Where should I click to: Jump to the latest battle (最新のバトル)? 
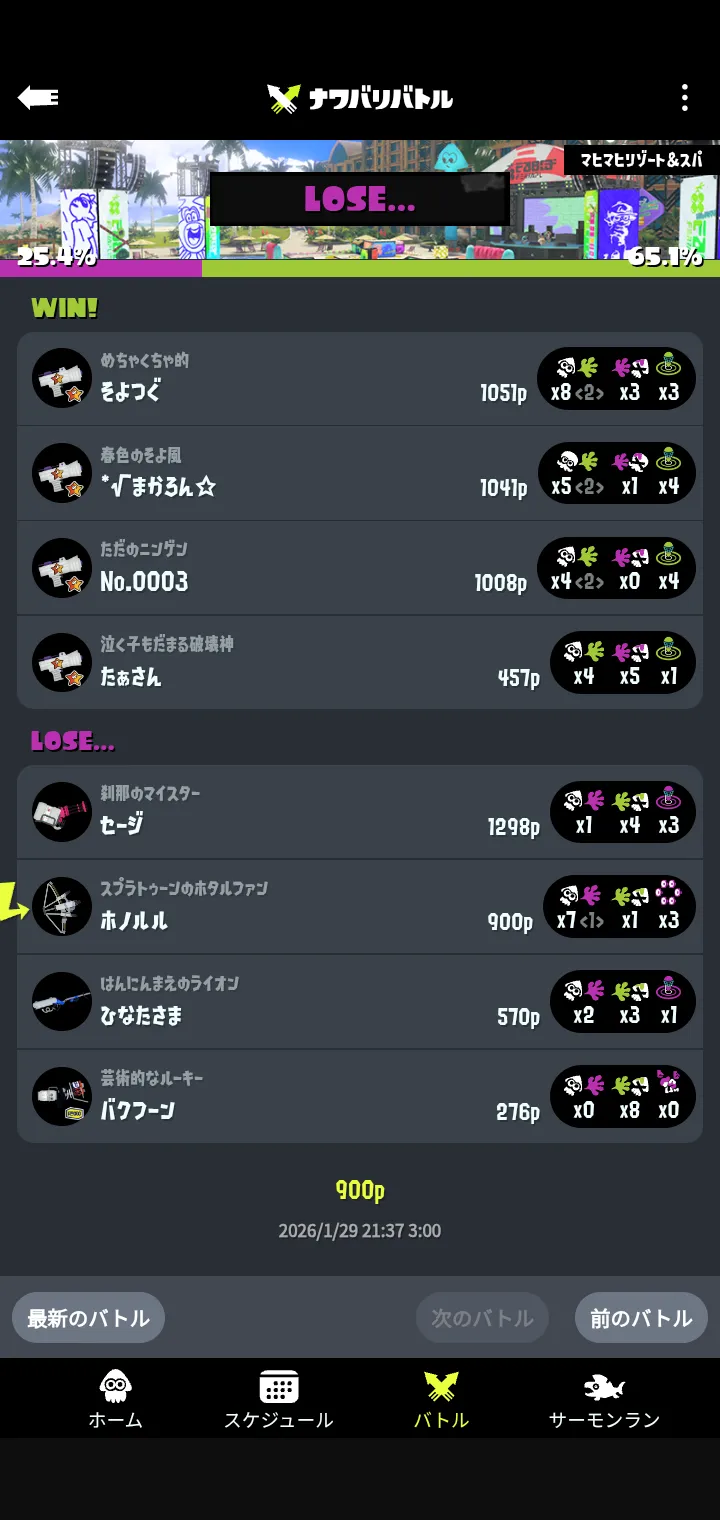[88, 1318]
